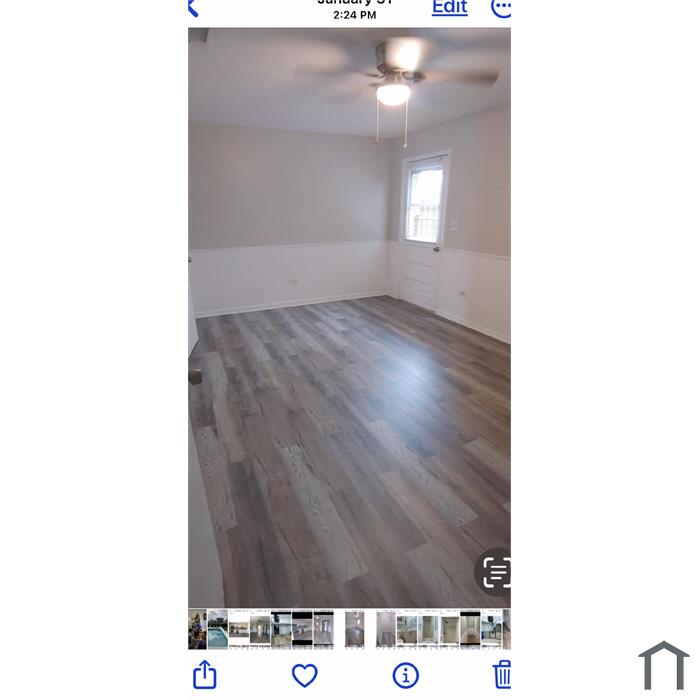Tap Edit to modify this photo
Image resolution: width=700 pixels, height=700 pixels.
coord(449,8)
